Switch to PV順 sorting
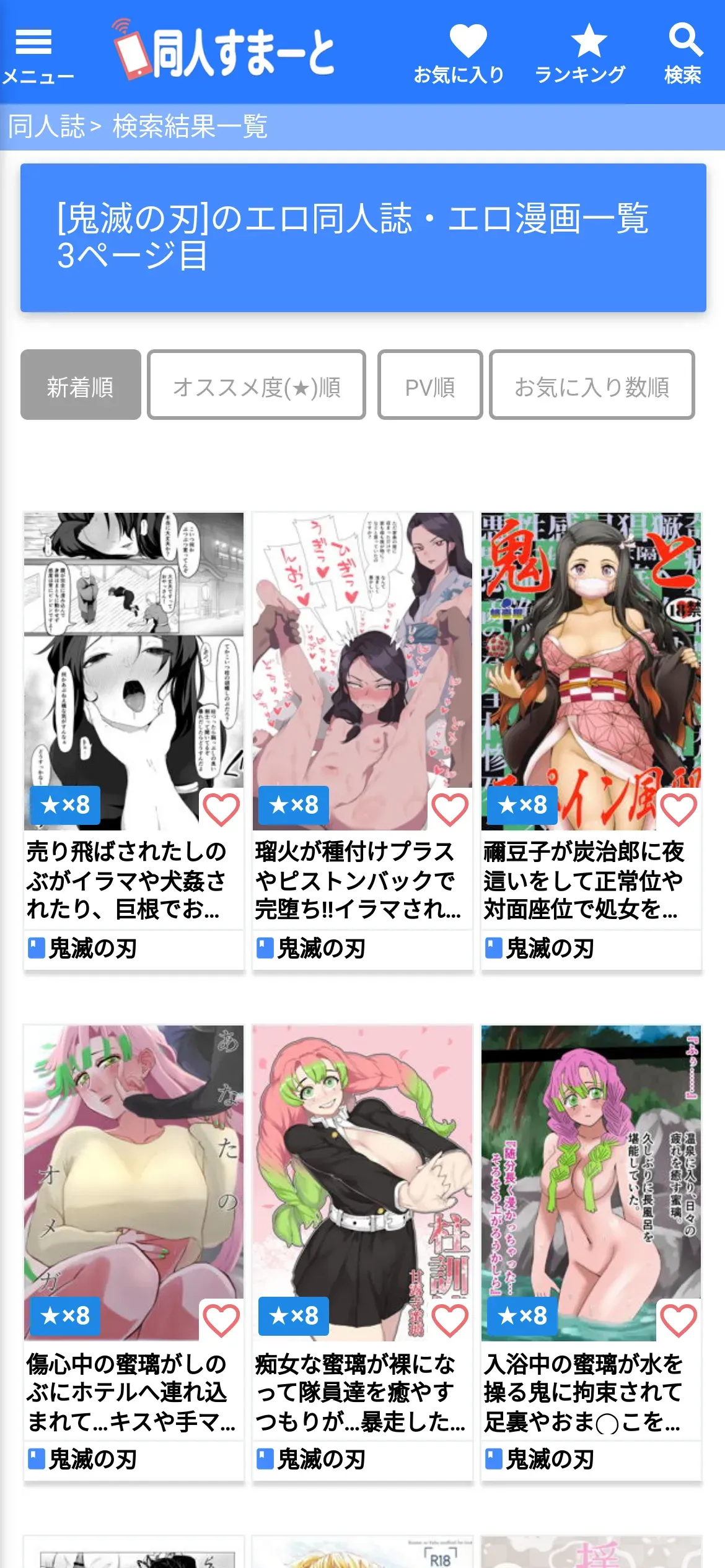 click(430, 385)
